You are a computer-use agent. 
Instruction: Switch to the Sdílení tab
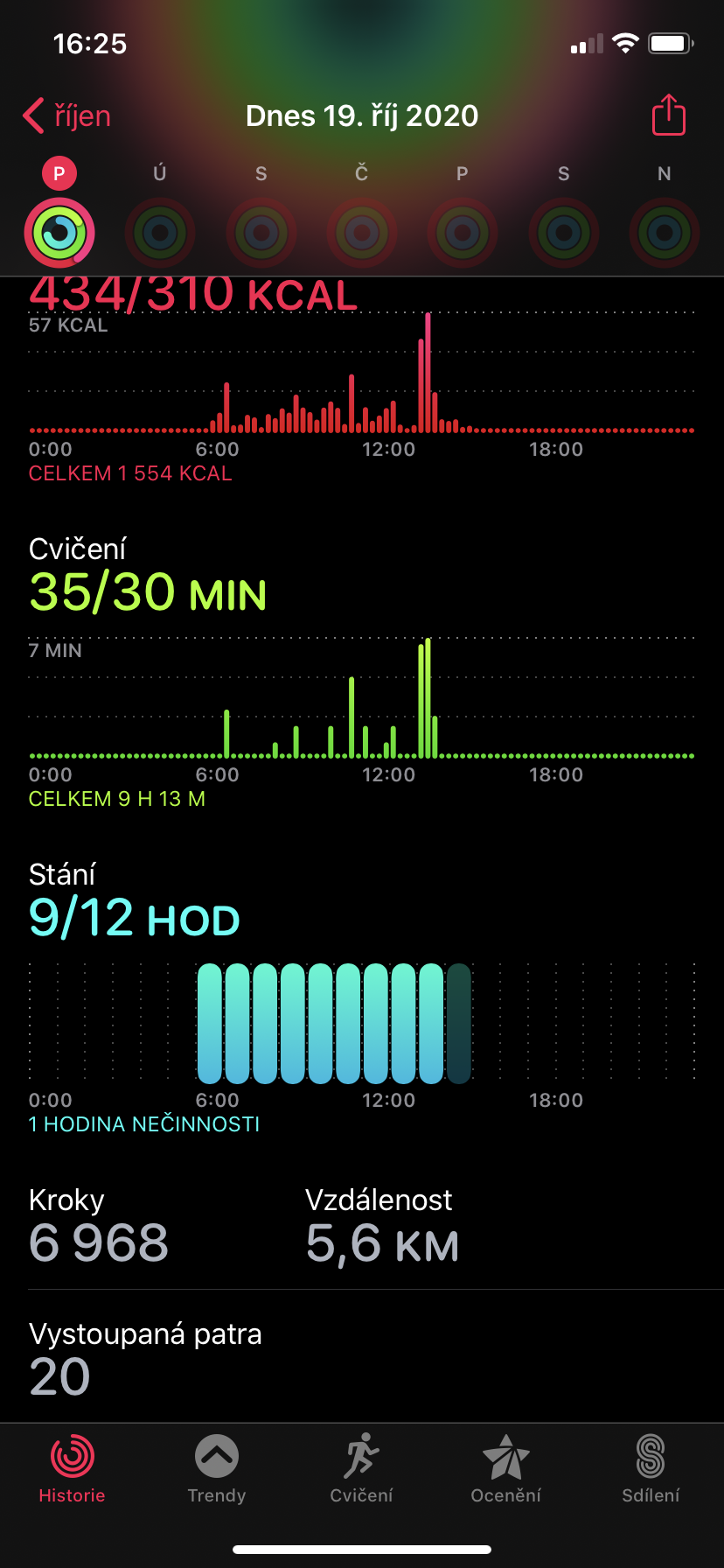point(651,1470)
